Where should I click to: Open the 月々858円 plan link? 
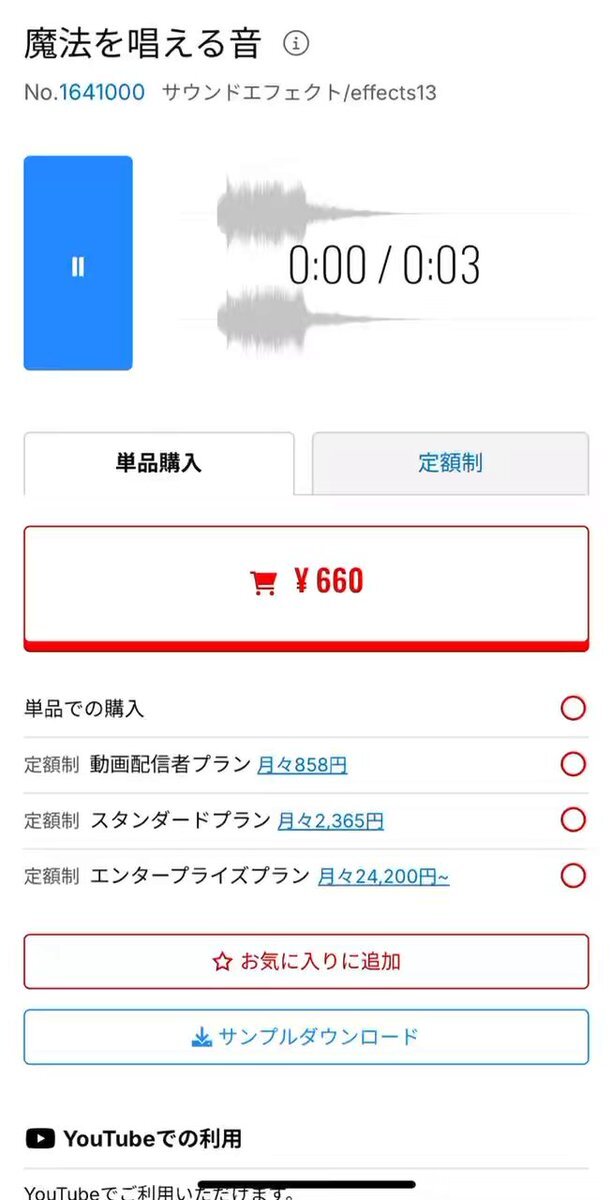click(x=302, y=766)
